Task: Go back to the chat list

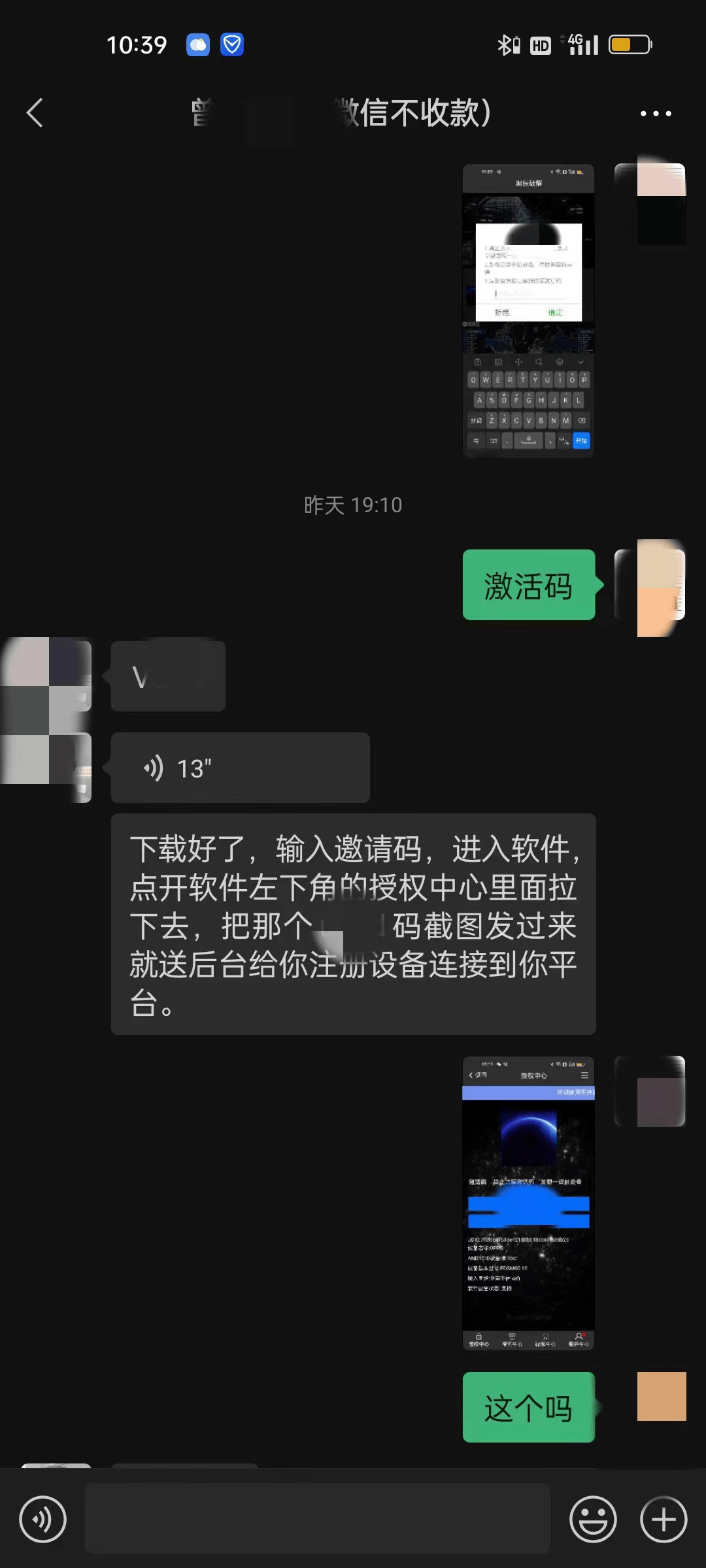Action: tap(35, 113)
